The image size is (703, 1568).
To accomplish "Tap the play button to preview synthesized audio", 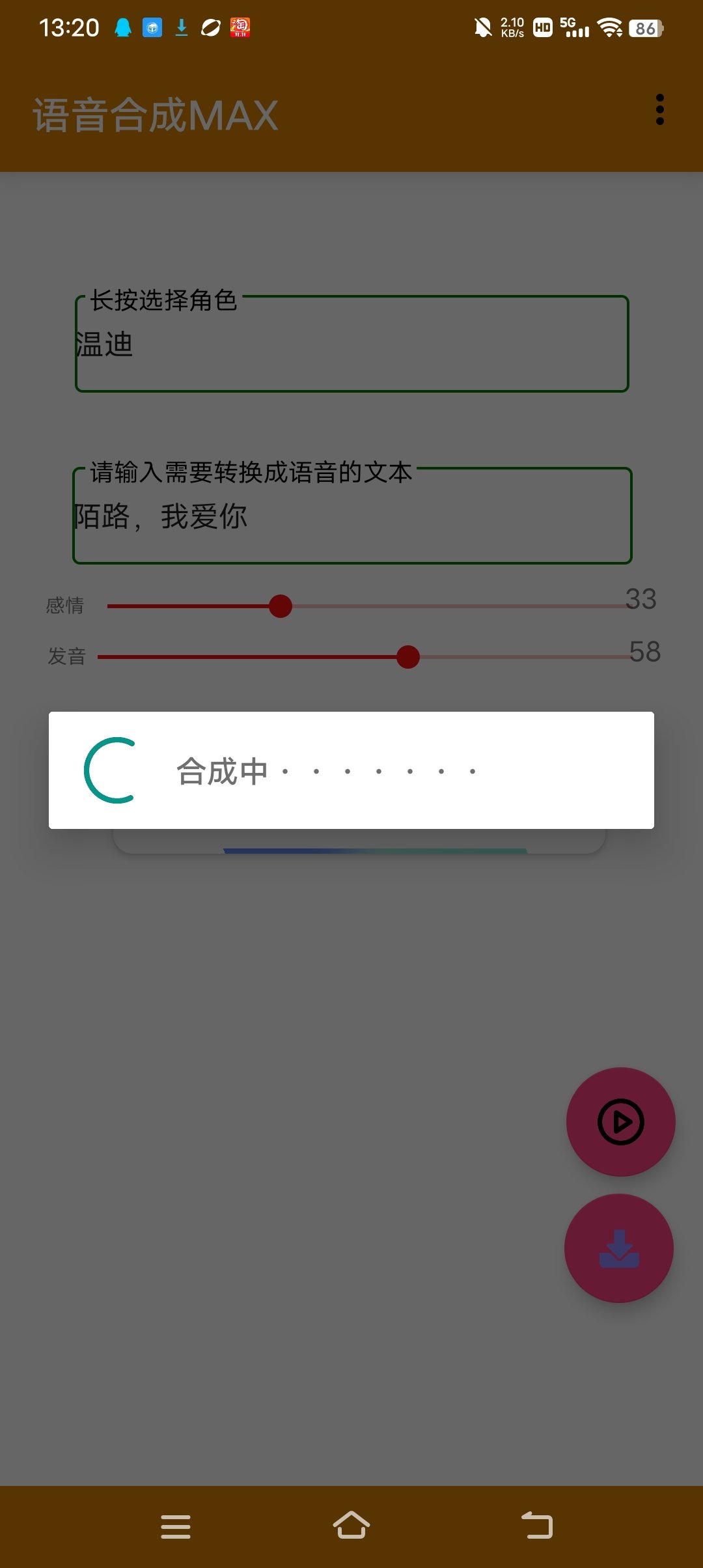I will click(x=620, y=1121).
